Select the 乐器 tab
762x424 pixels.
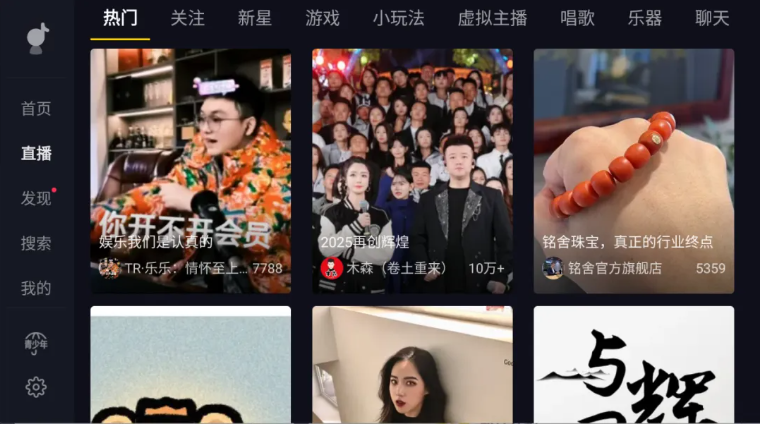pos(644,18)
